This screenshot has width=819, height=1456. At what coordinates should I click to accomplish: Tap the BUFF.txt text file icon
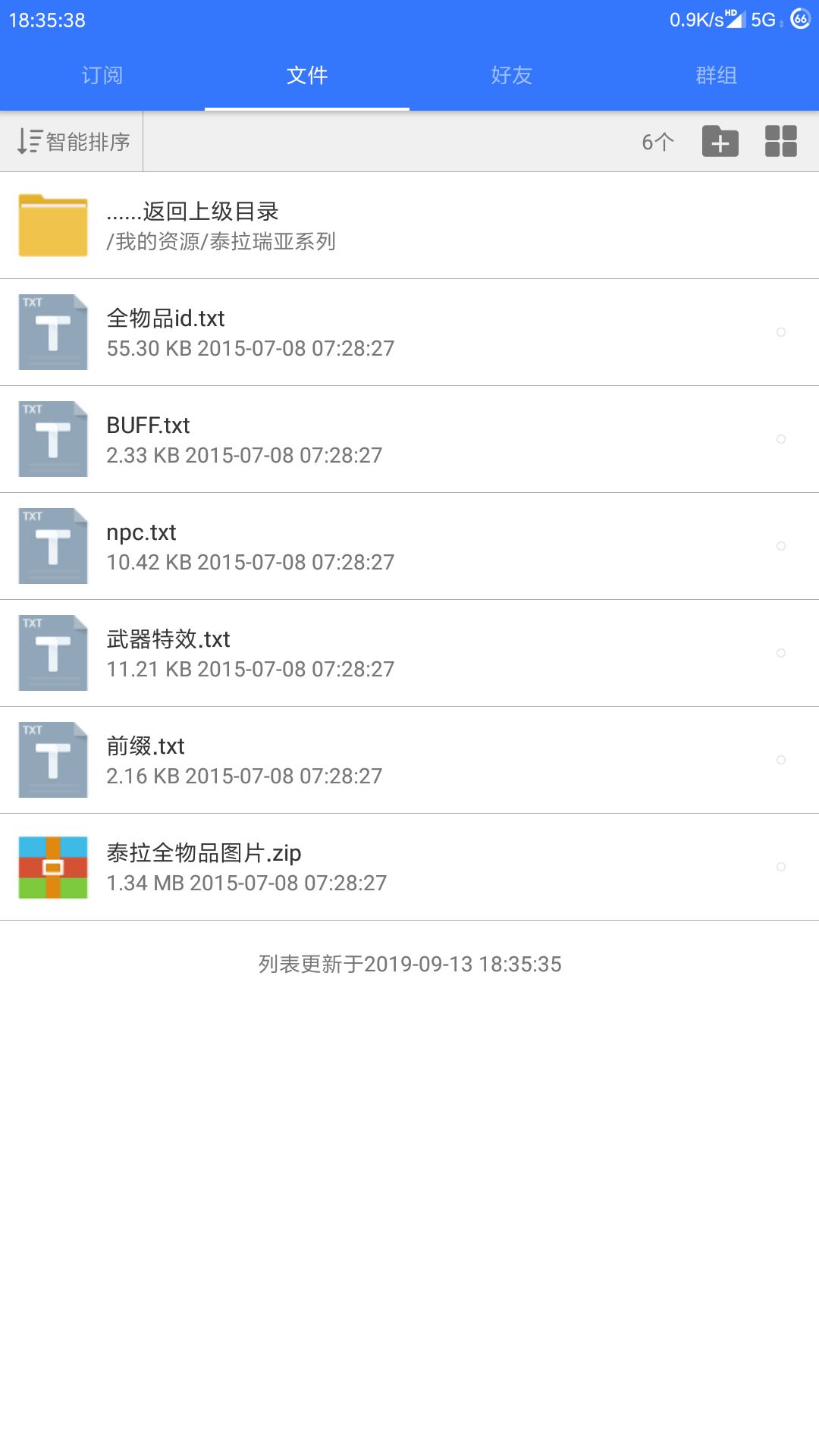[x=52, y=439]
